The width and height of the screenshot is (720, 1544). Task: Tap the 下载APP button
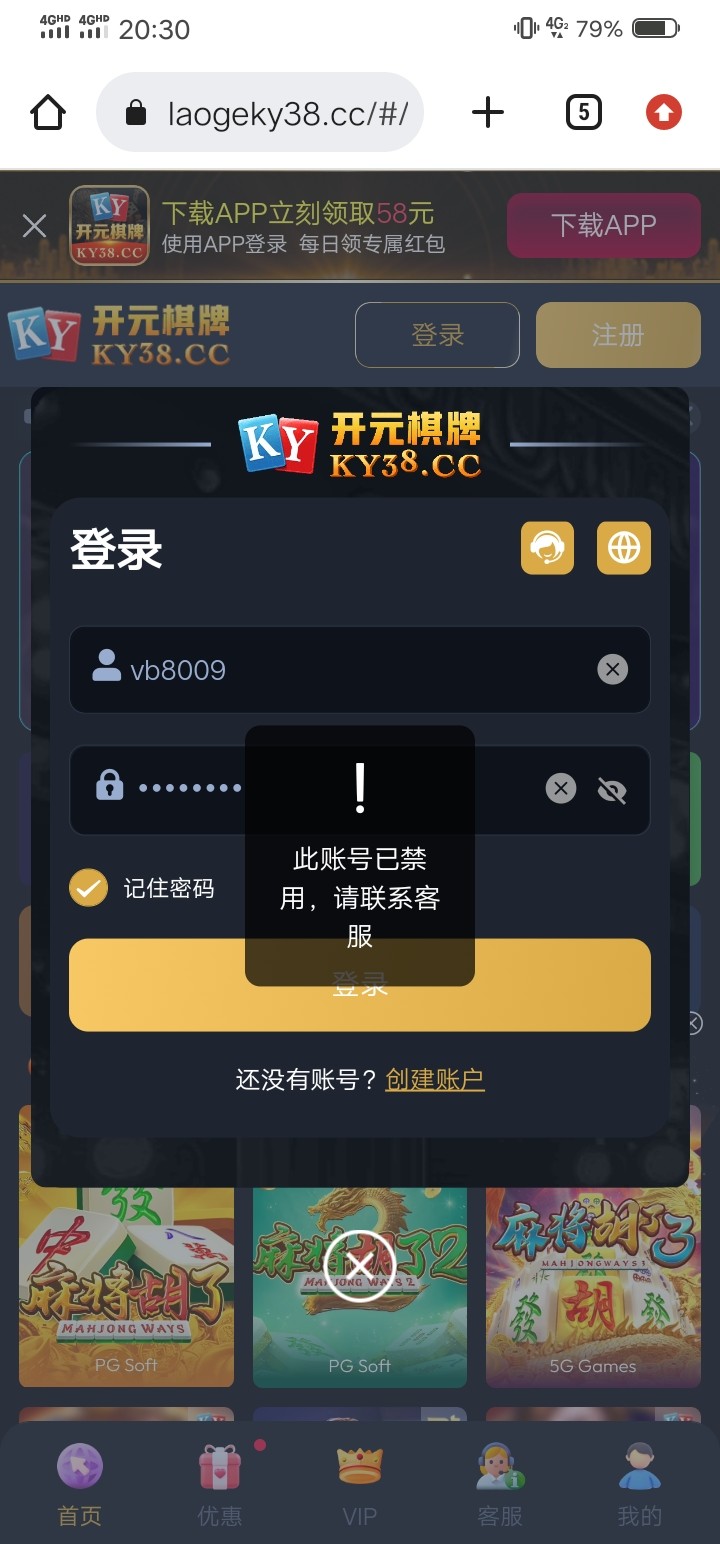coord(603,226)
